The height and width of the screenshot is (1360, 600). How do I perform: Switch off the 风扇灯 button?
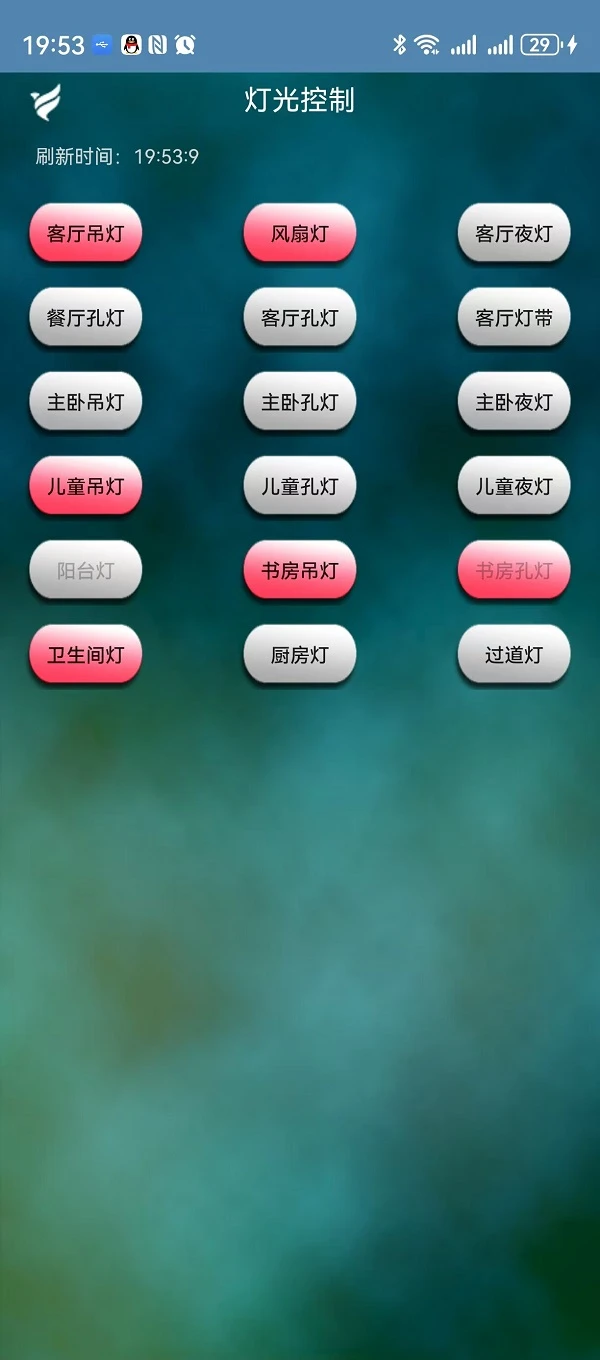click(x=300, y=233)
